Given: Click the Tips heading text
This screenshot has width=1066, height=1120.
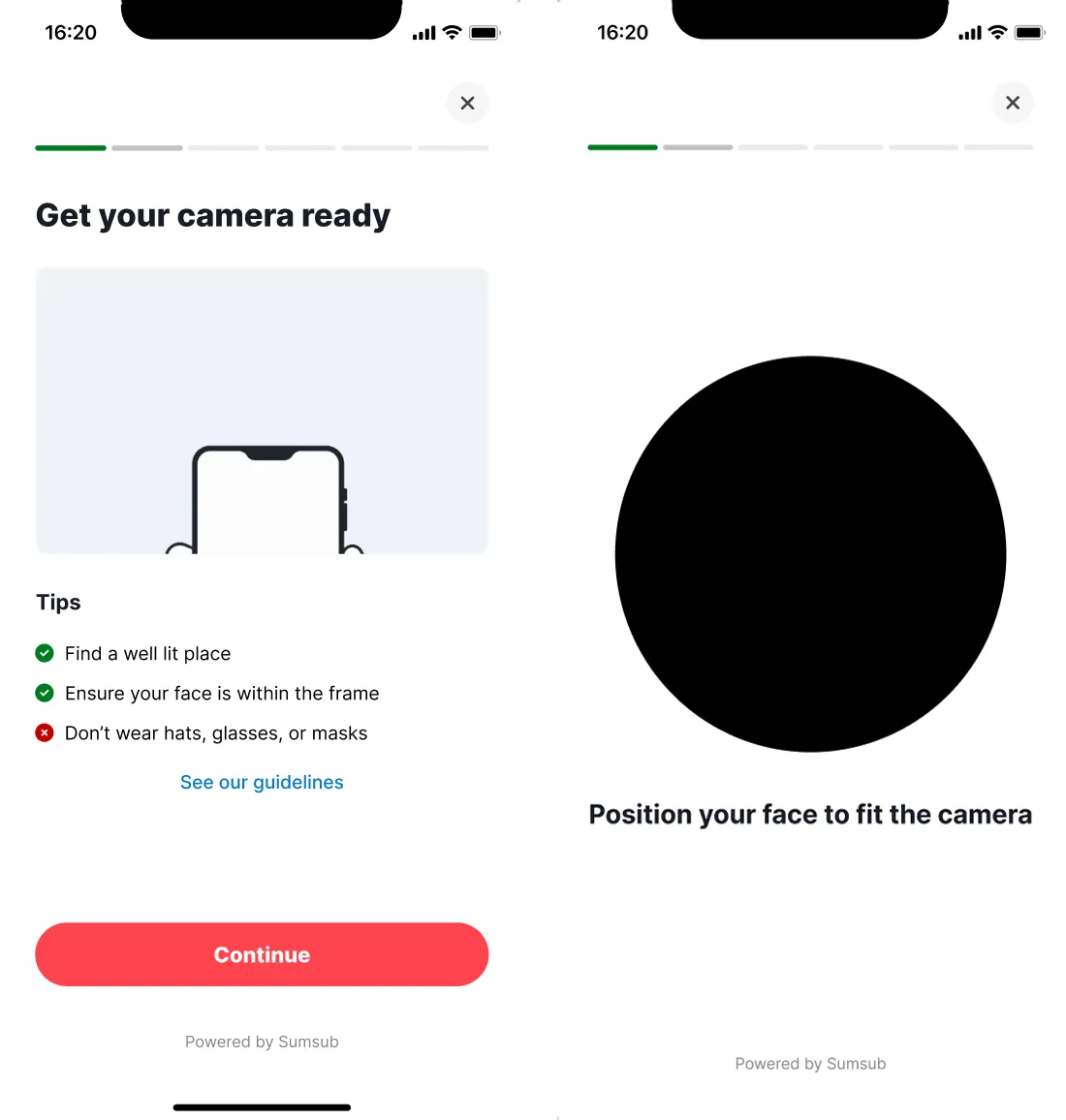Looking at the screenshot, I should click(57, 602).
